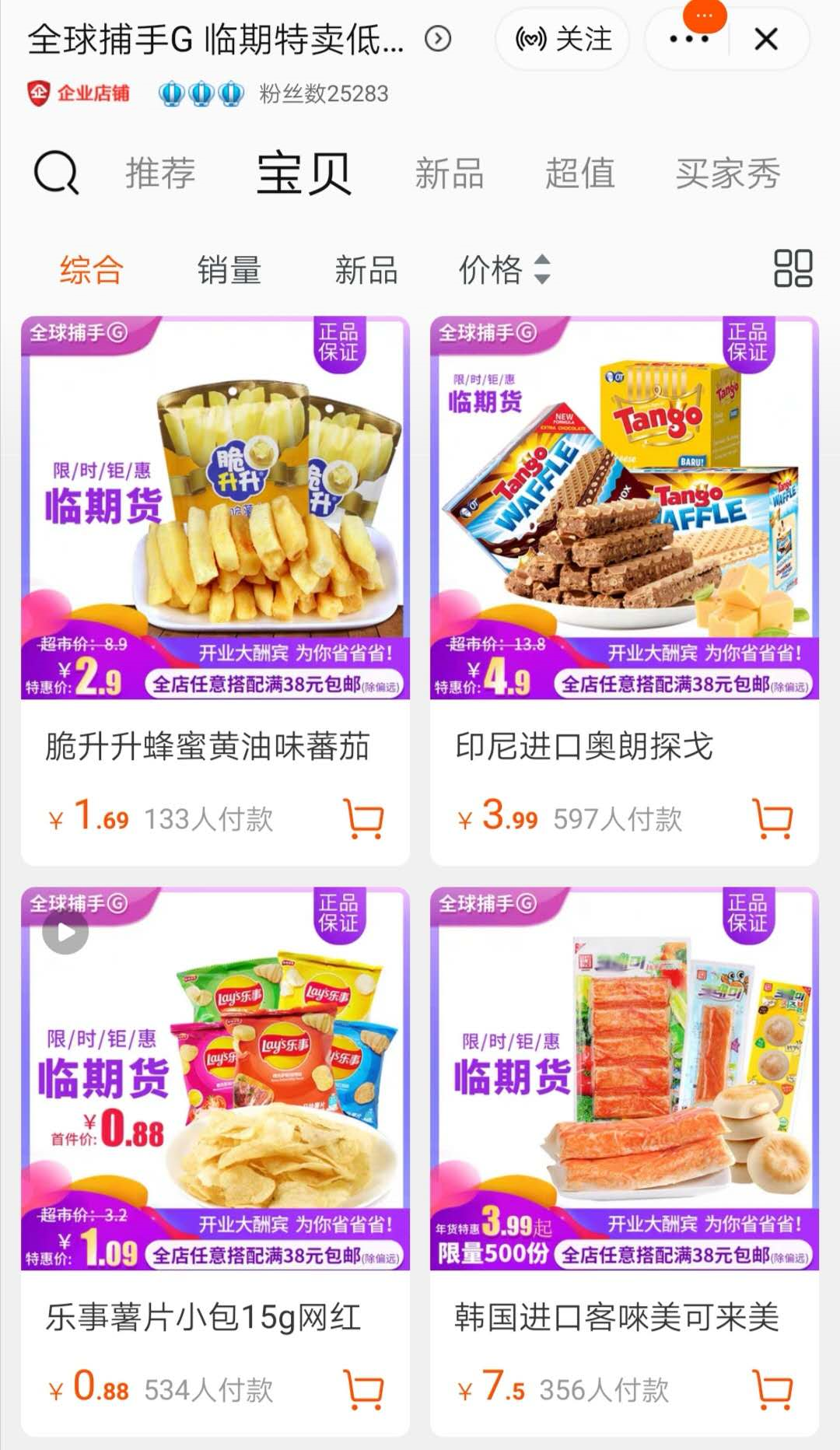Open store details arrow beside the title
Image resolution: width=840 pixels, height=1450 pixels.
438,39
